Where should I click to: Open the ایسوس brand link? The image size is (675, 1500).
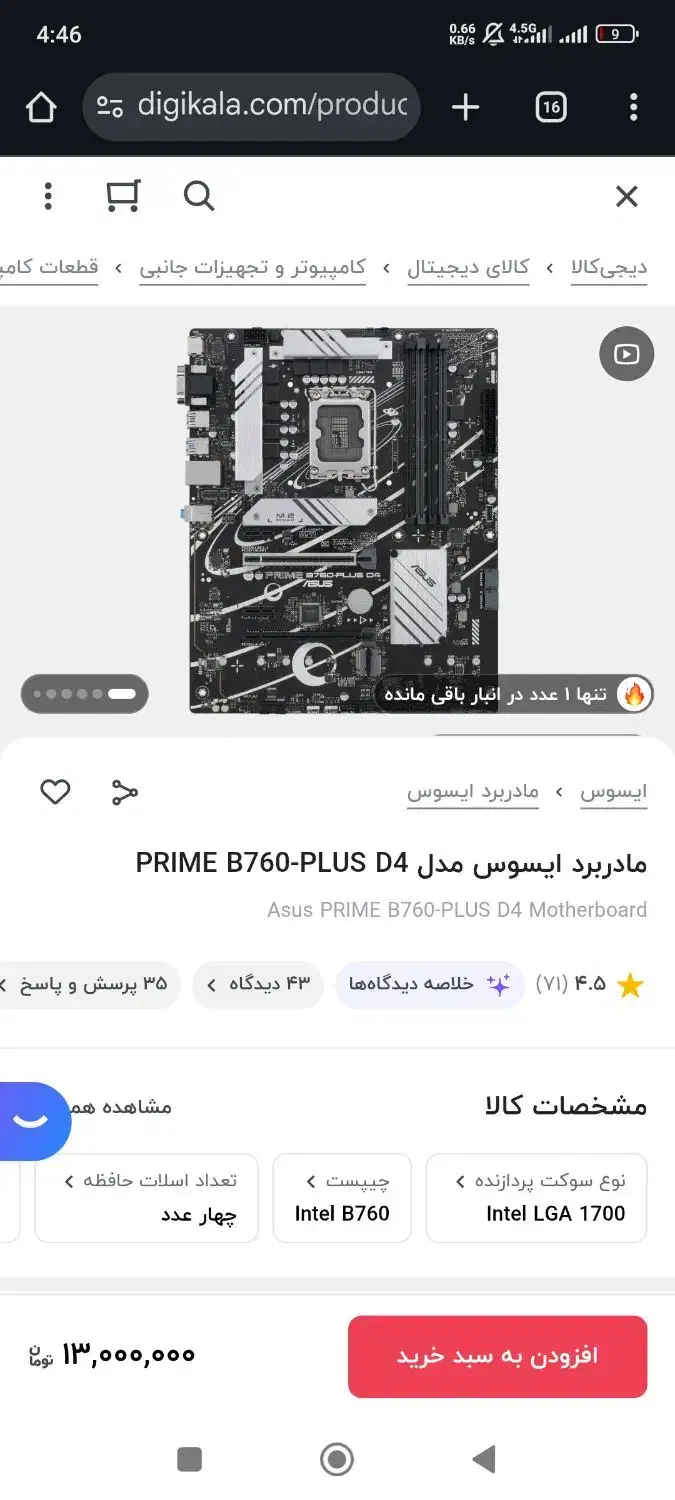(x=613, y=792)
